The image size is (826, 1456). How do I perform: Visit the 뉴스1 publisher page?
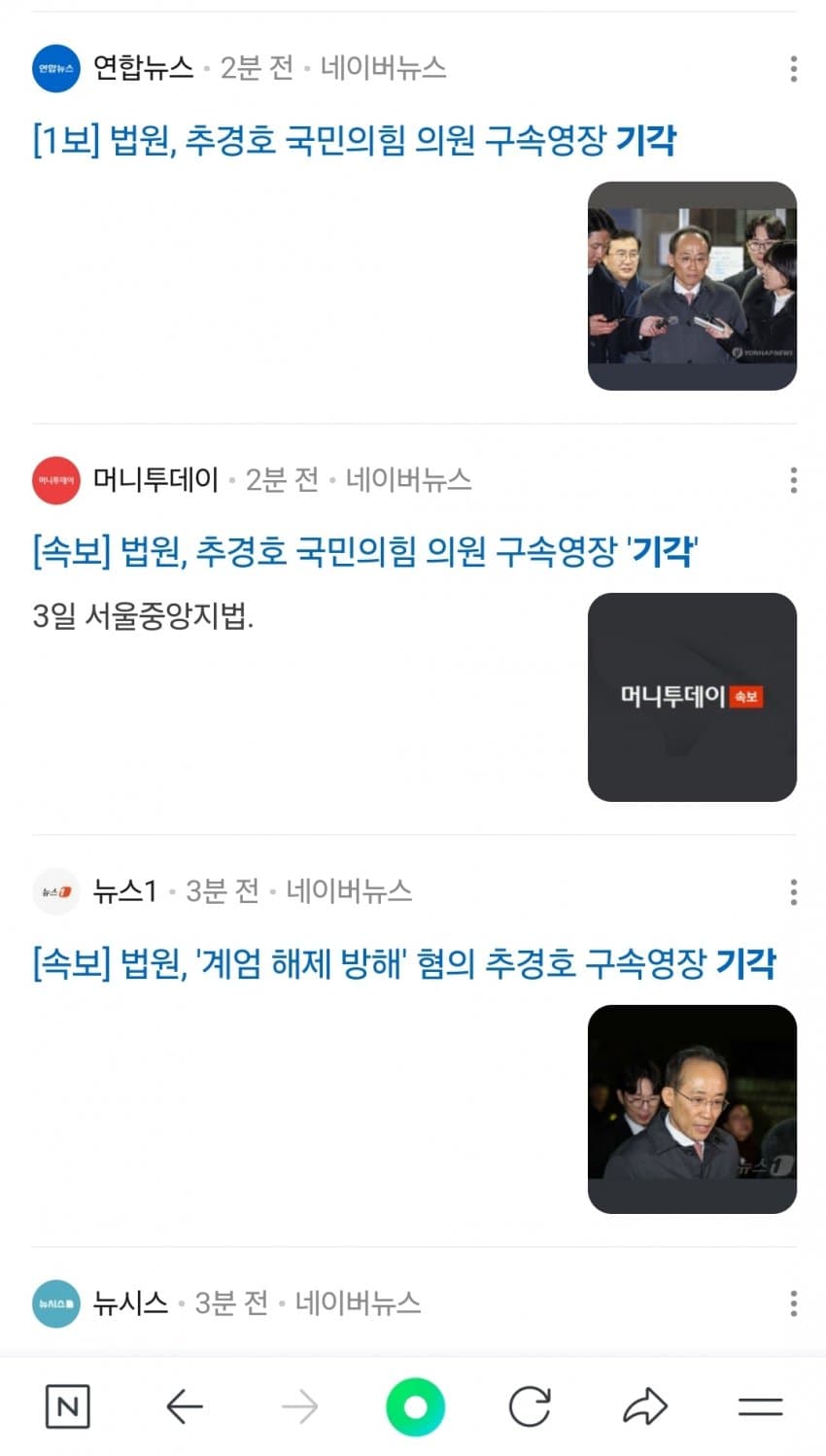click(x=124, y=891)
